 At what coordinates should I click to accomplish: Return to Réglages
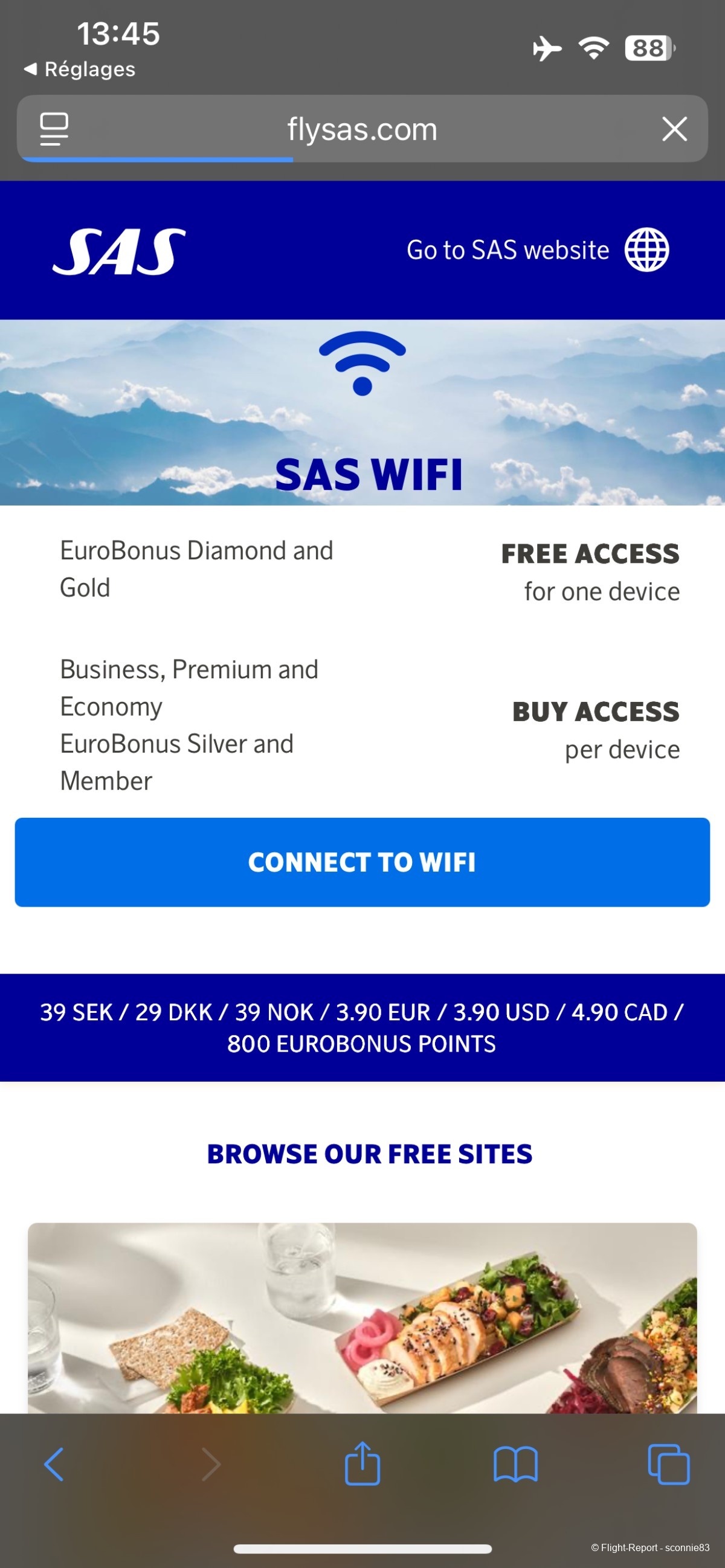coord(79,69)
